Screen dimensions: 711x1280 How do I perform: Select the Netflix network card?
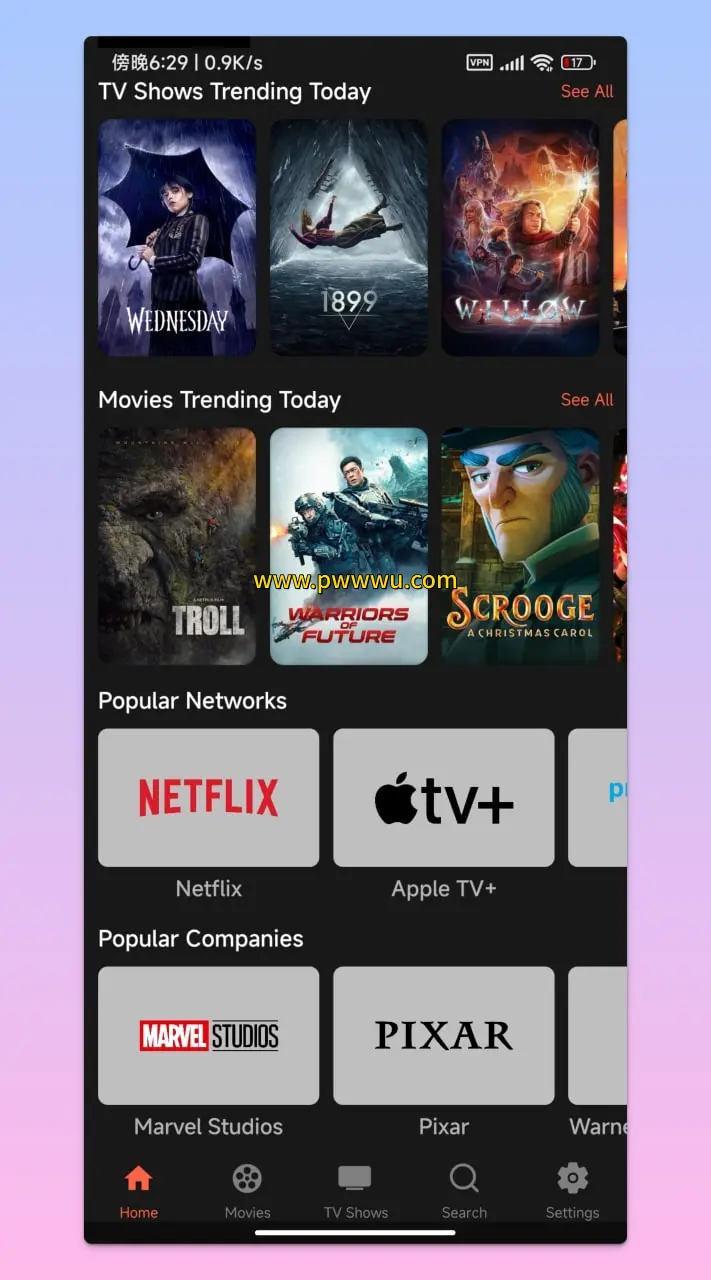coord(208,797)
